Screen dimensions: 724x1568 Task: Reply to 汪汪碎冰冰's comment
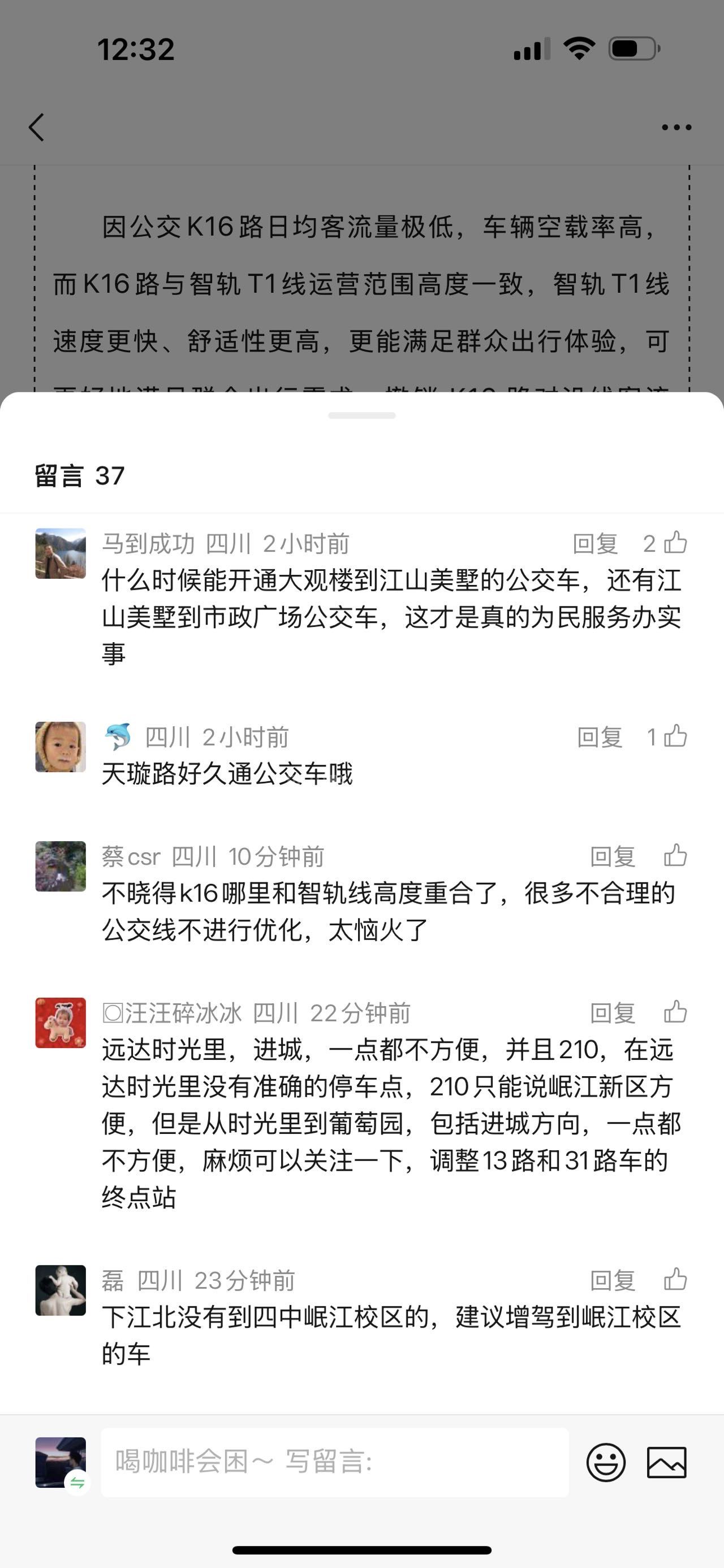tap(613, 1013)
